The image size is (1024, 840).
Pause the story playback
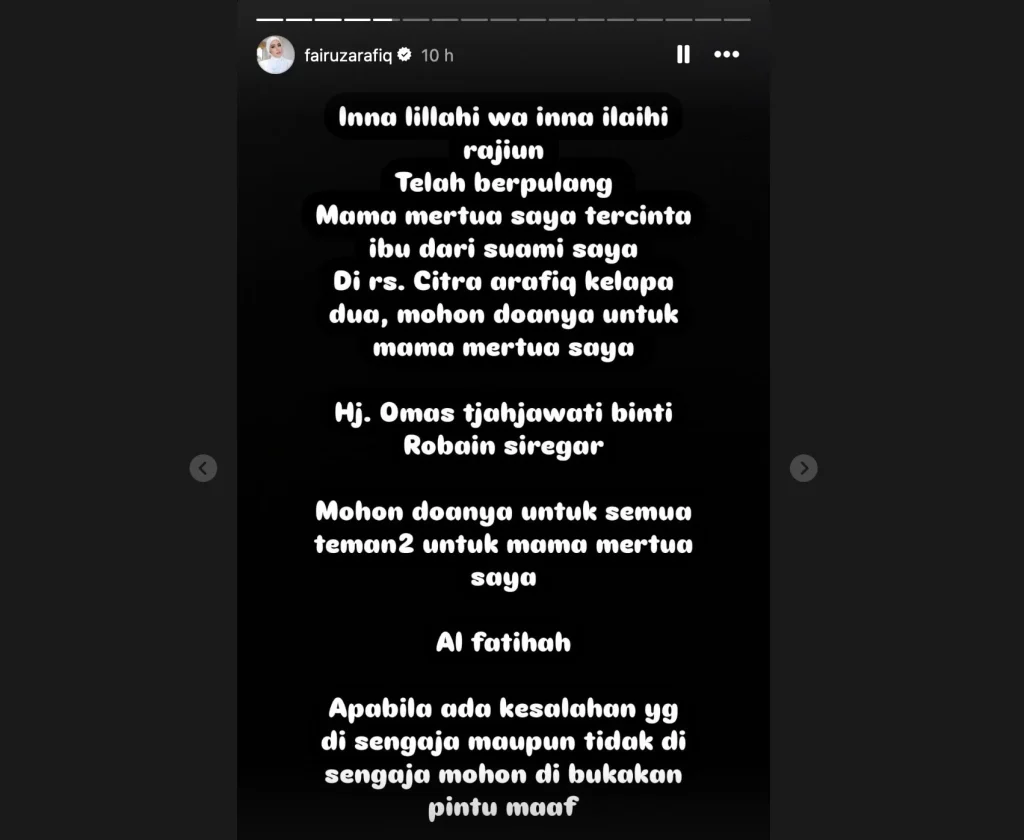click(683, 55)
